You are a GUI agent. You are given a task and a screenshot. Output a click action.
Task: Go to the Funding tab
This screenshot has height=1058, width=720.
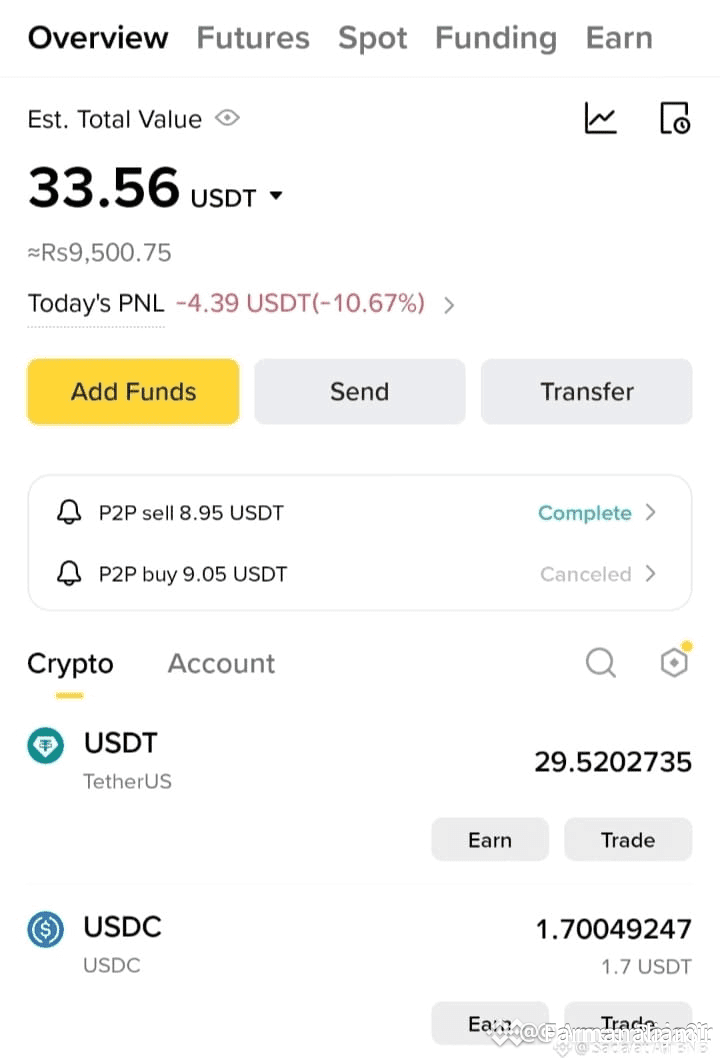496,38
